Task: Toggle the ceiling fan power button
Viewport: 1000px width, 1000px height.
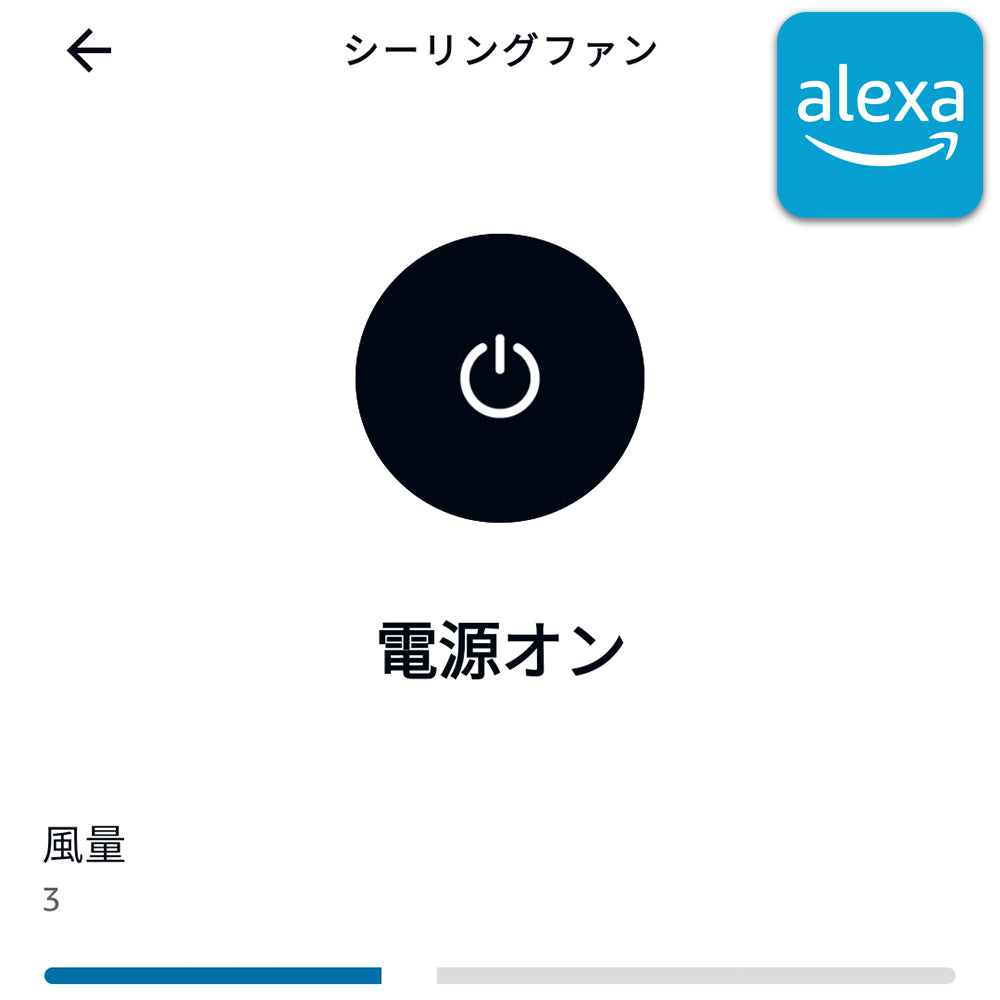Action: coord(500,378)
